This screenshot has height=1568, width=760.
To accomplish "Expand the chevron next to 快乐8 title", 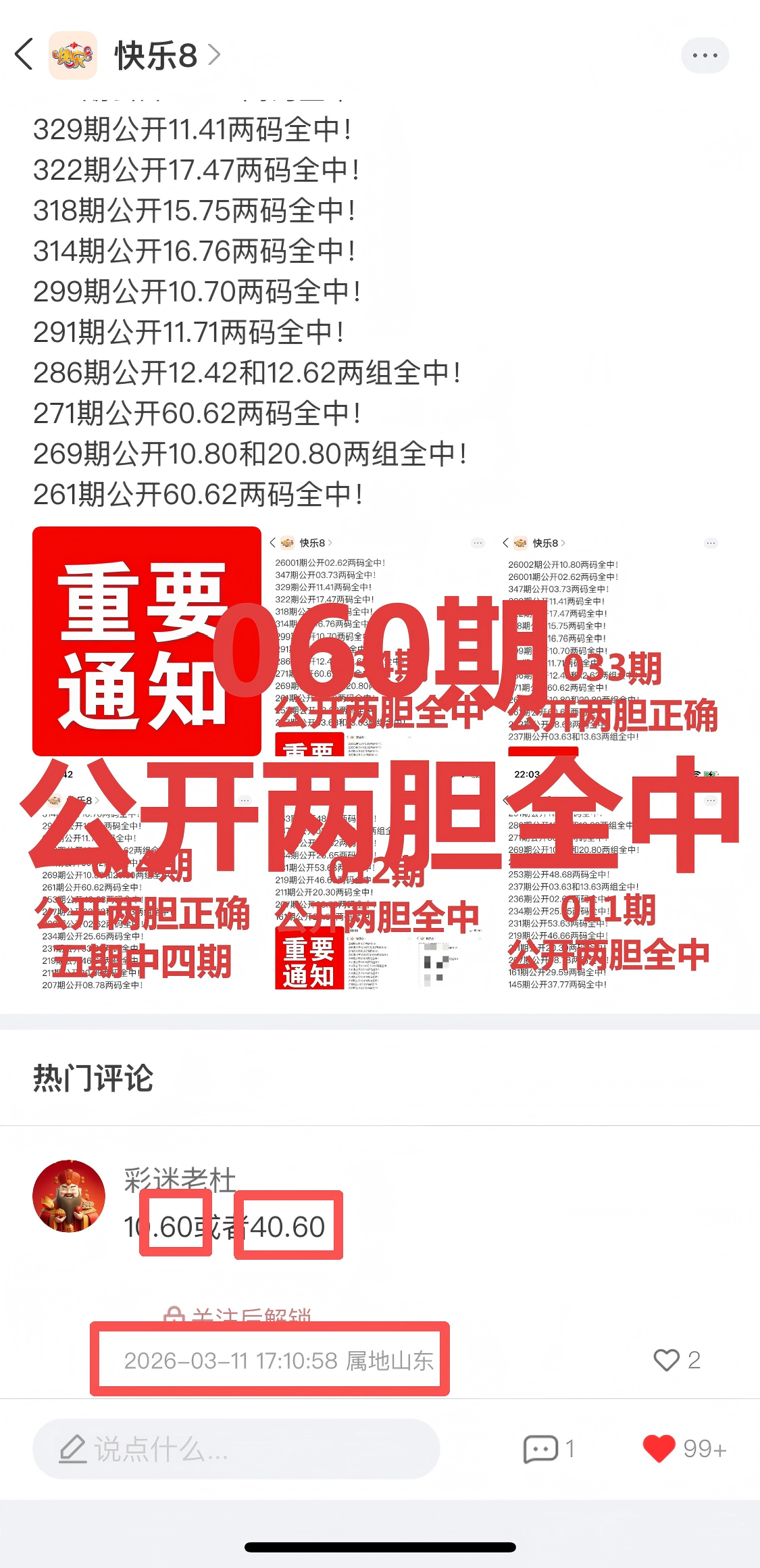I will [x=214, y=55].
